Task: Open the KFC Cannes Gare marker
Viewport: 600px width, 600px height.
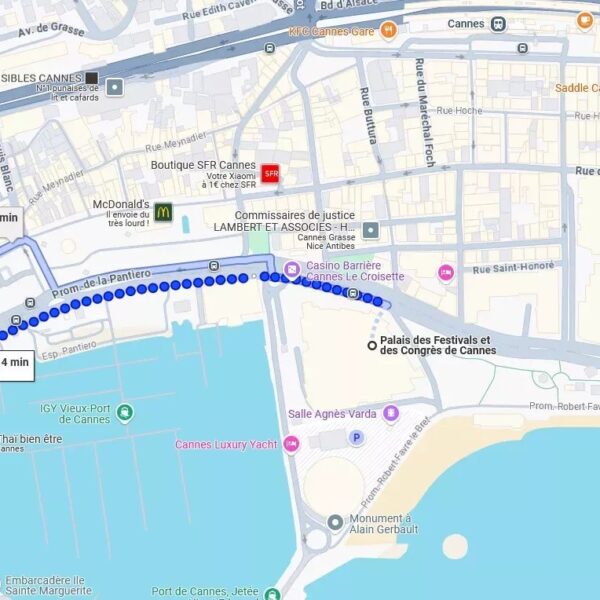Action: [x=388, y=31]
